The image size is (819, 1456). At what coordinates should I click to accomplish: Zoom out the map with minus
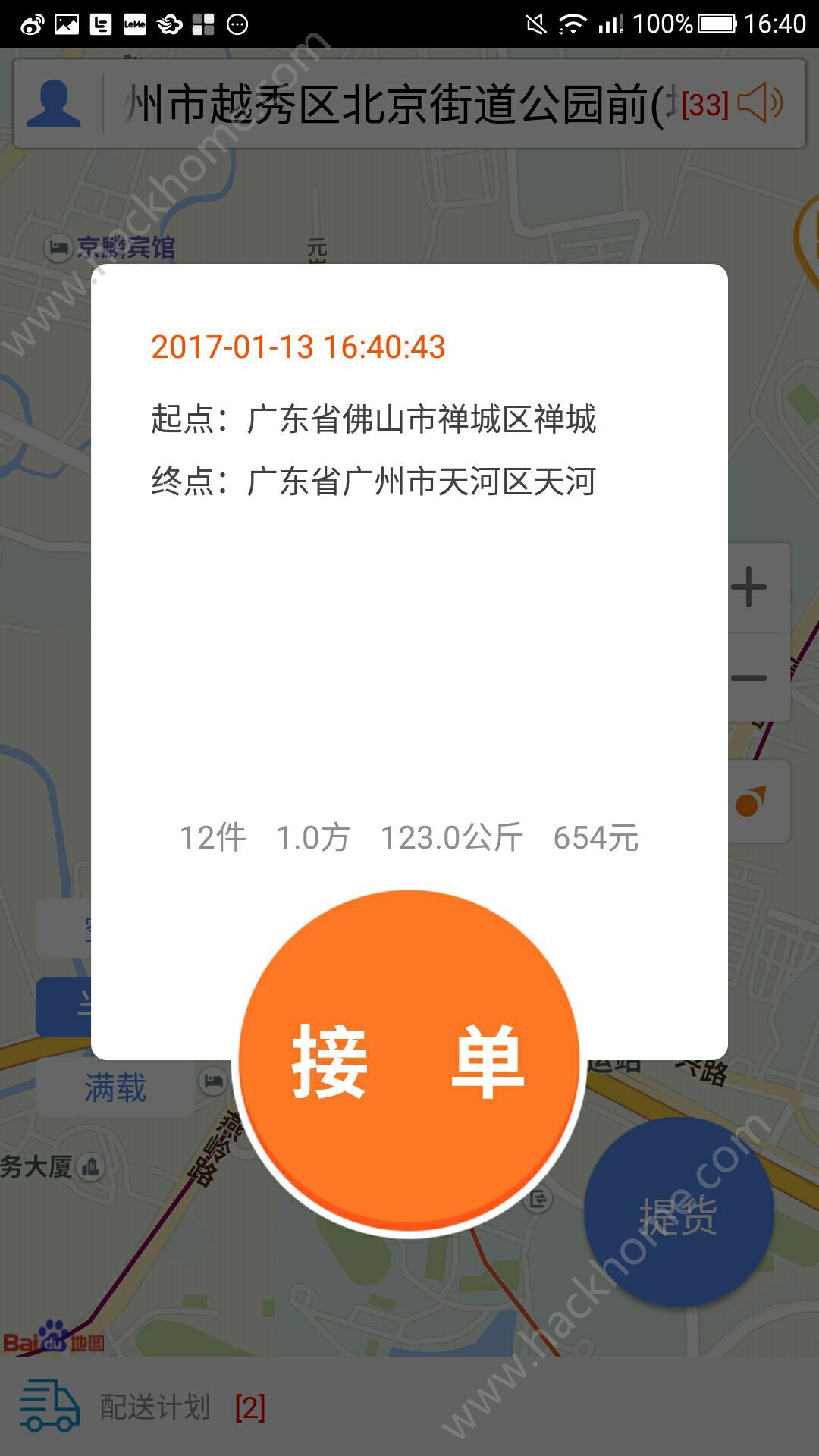(x=749, y=678)
